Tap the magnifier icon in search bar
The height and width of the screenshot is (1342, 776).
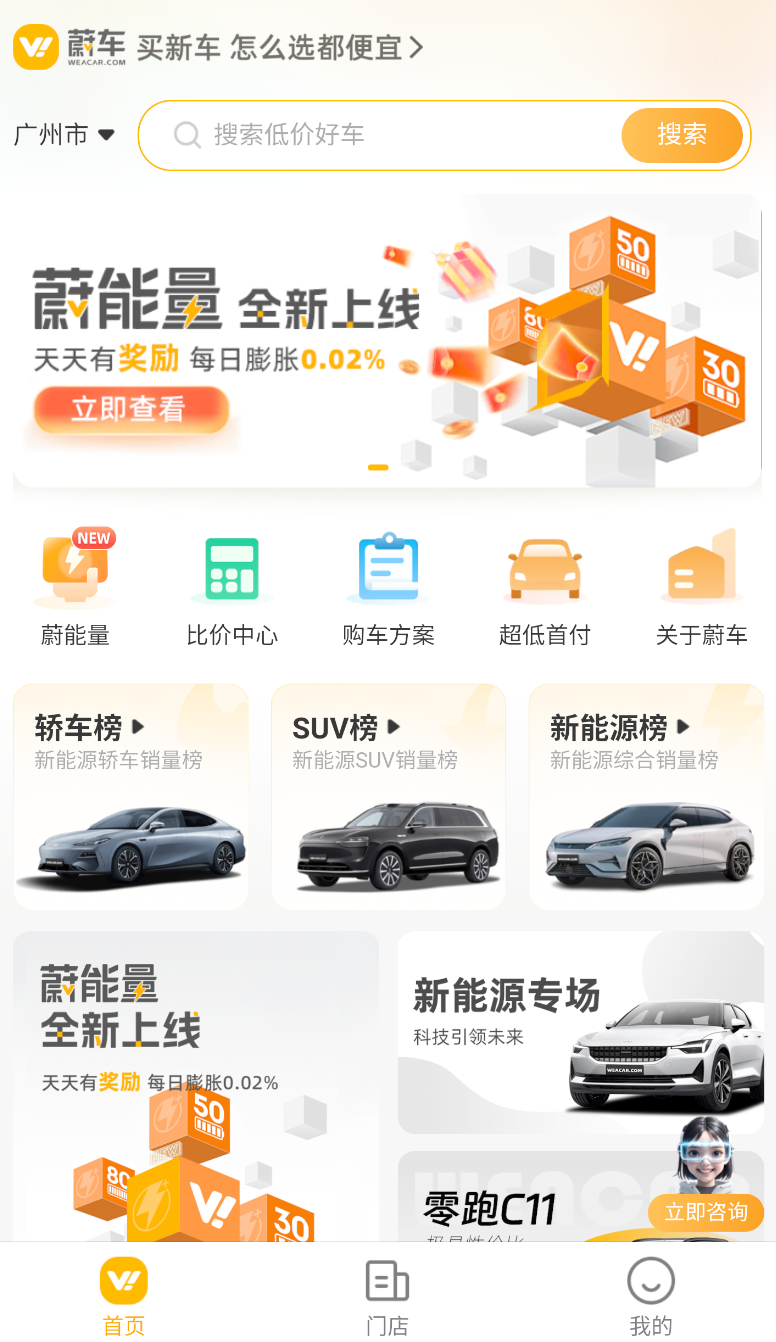pyautogui.click(x=188, y=135)
